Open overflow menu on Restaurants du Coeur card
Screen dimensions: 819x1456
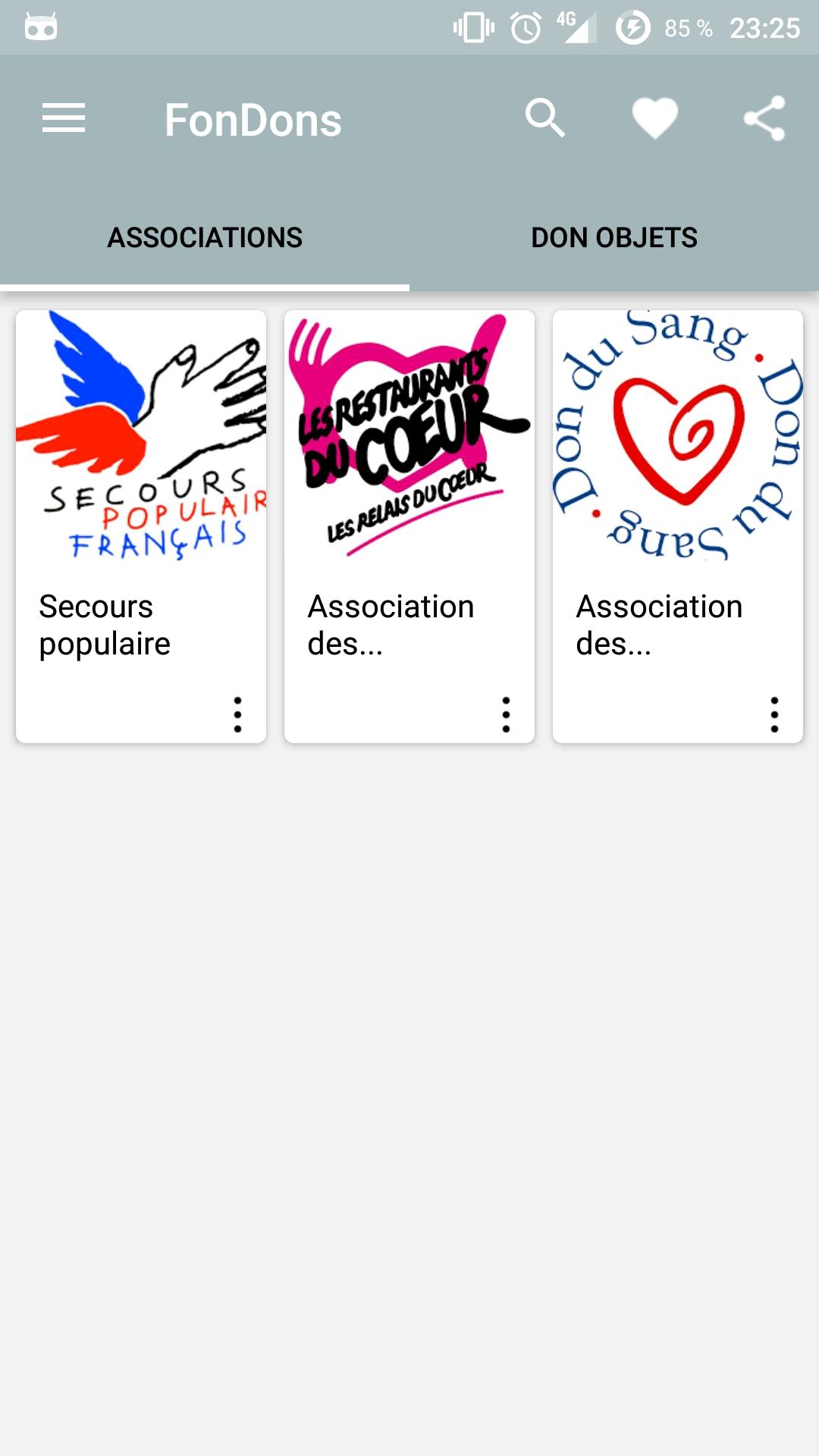click(x=506, y=714)
